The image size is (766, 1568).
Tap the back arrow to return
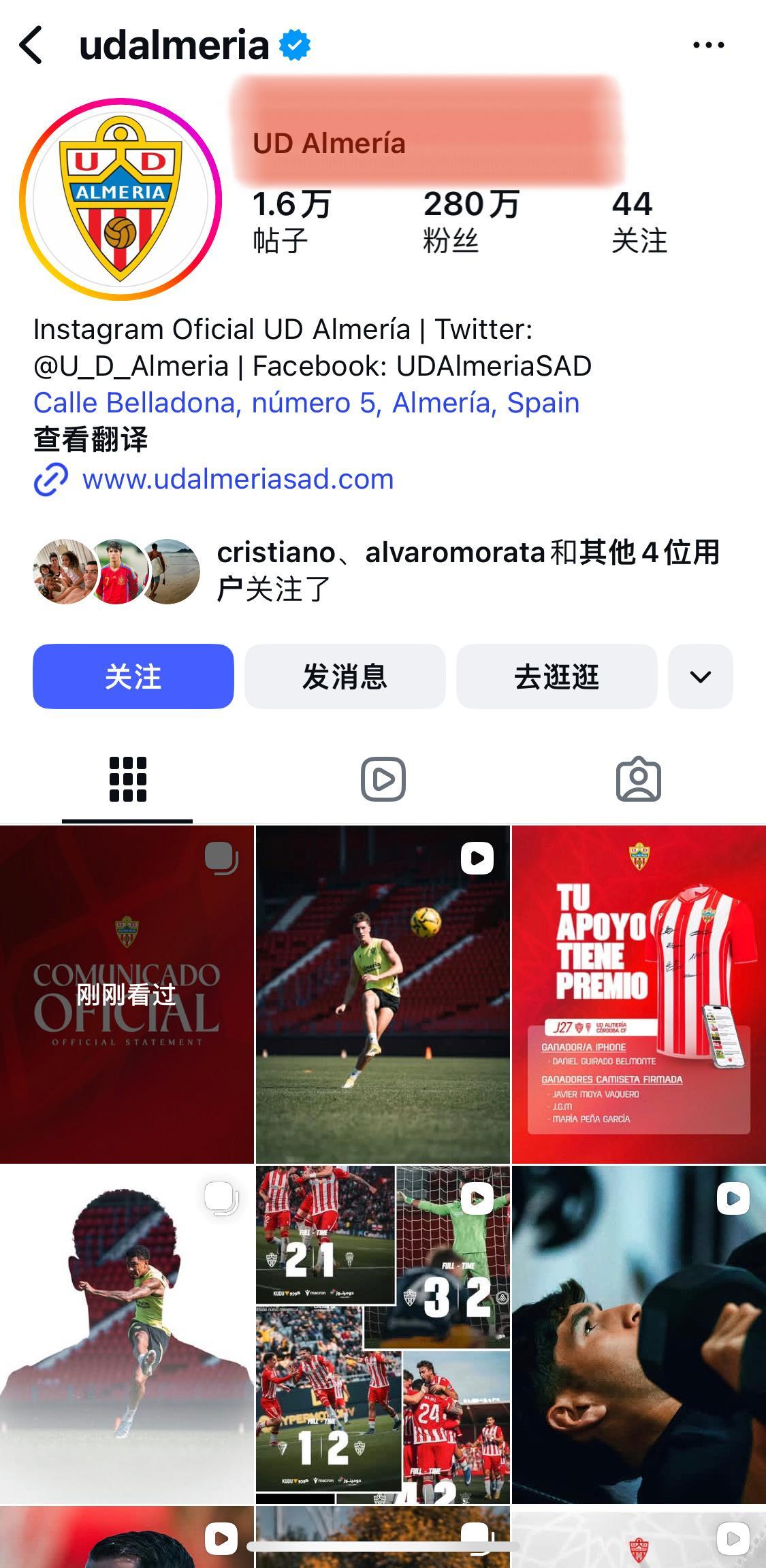pyautogui.click(x=31, y=44)
